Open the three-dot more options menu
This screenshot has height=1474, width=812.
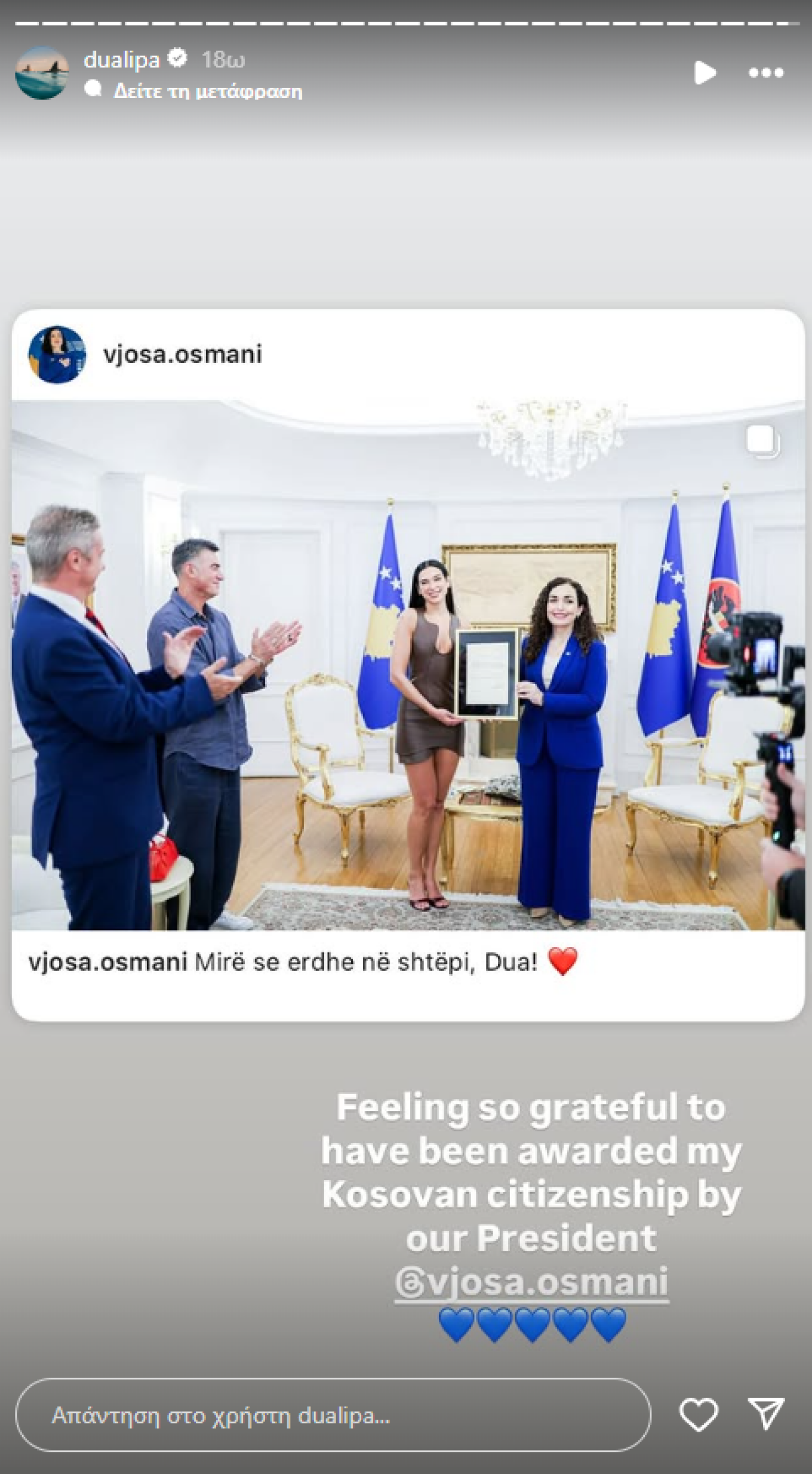coord(766,73)
